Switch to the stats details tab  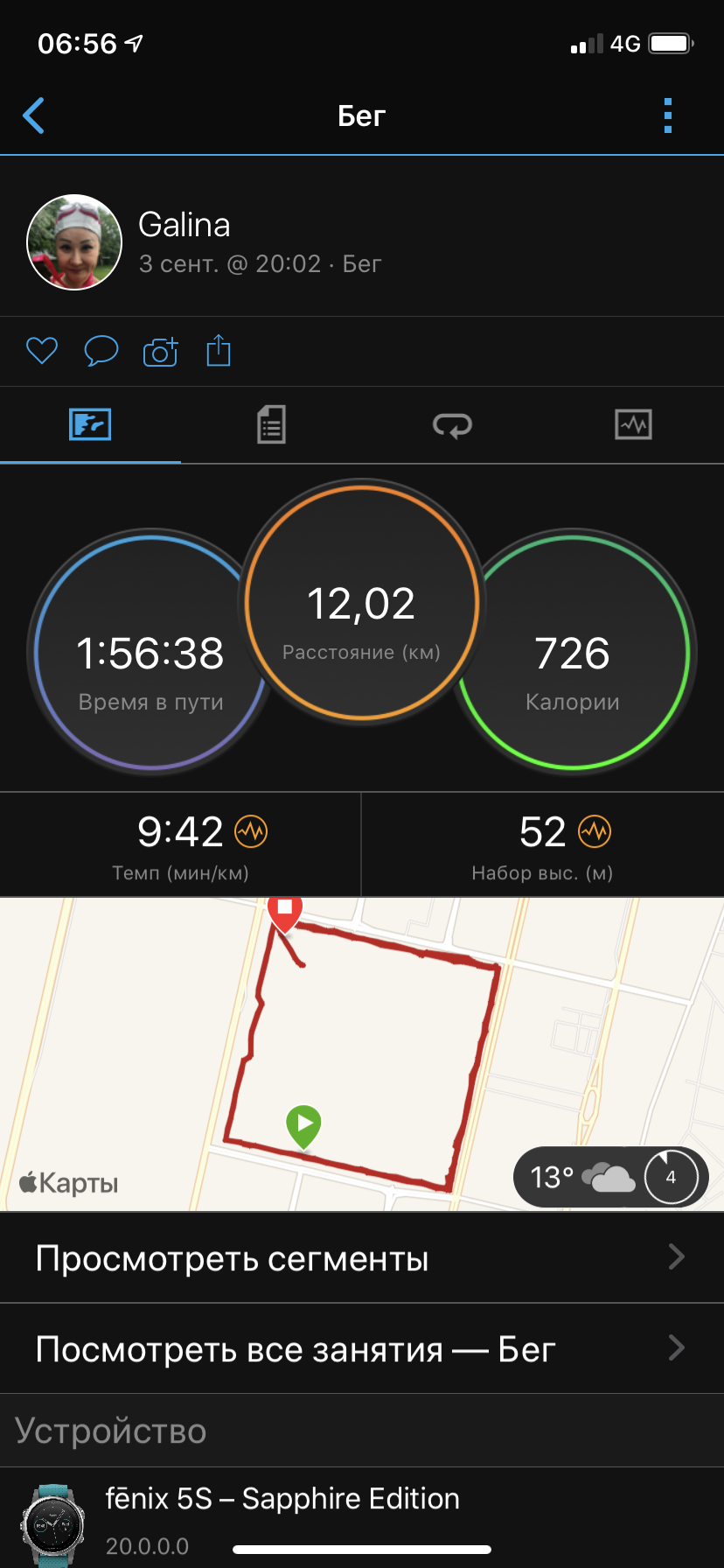(271, 425)
